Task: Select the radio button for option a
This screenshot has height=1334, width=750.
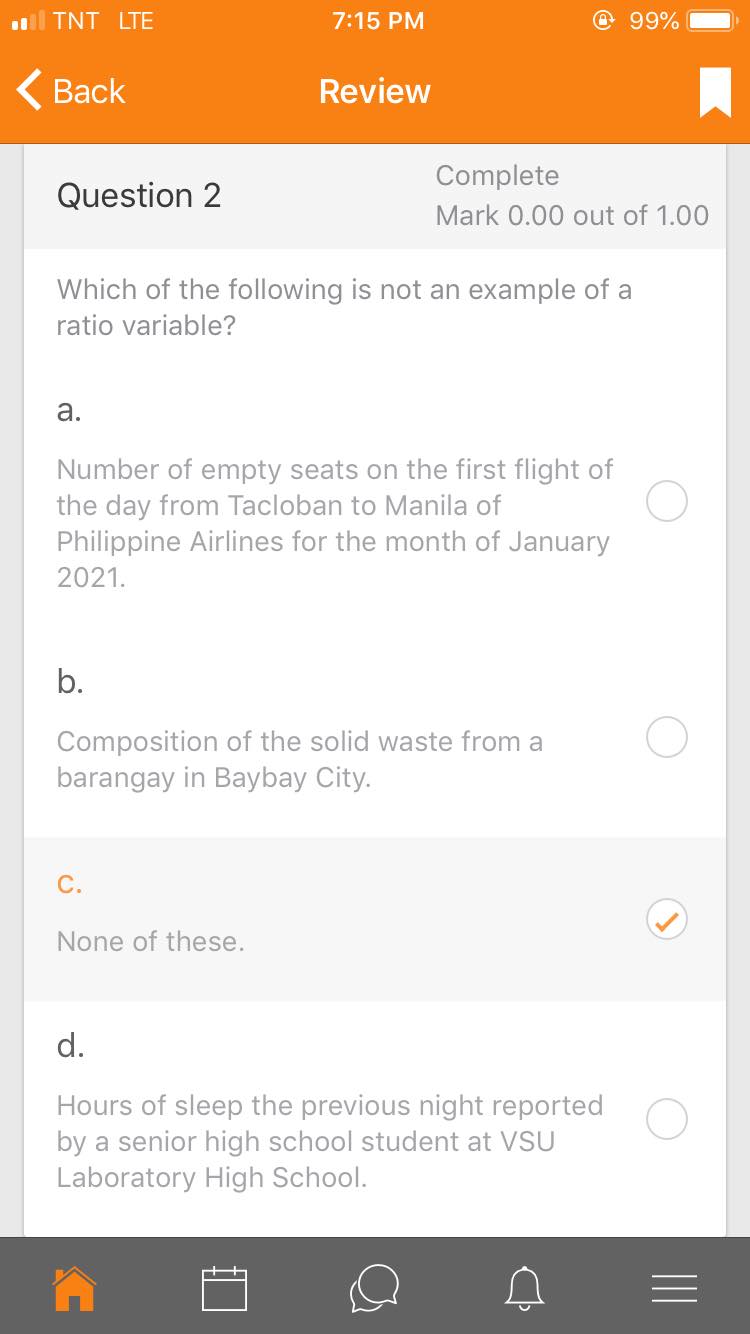Action: coord(666,501)
